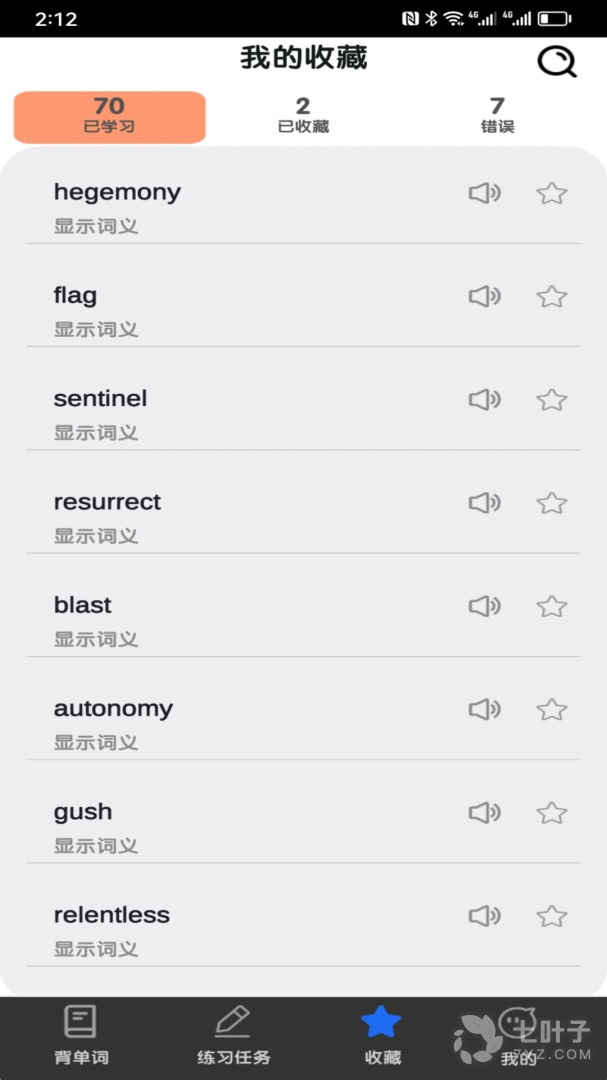Play pronunciation of relentless
The image size is (607, 1080).
point(485,916)
